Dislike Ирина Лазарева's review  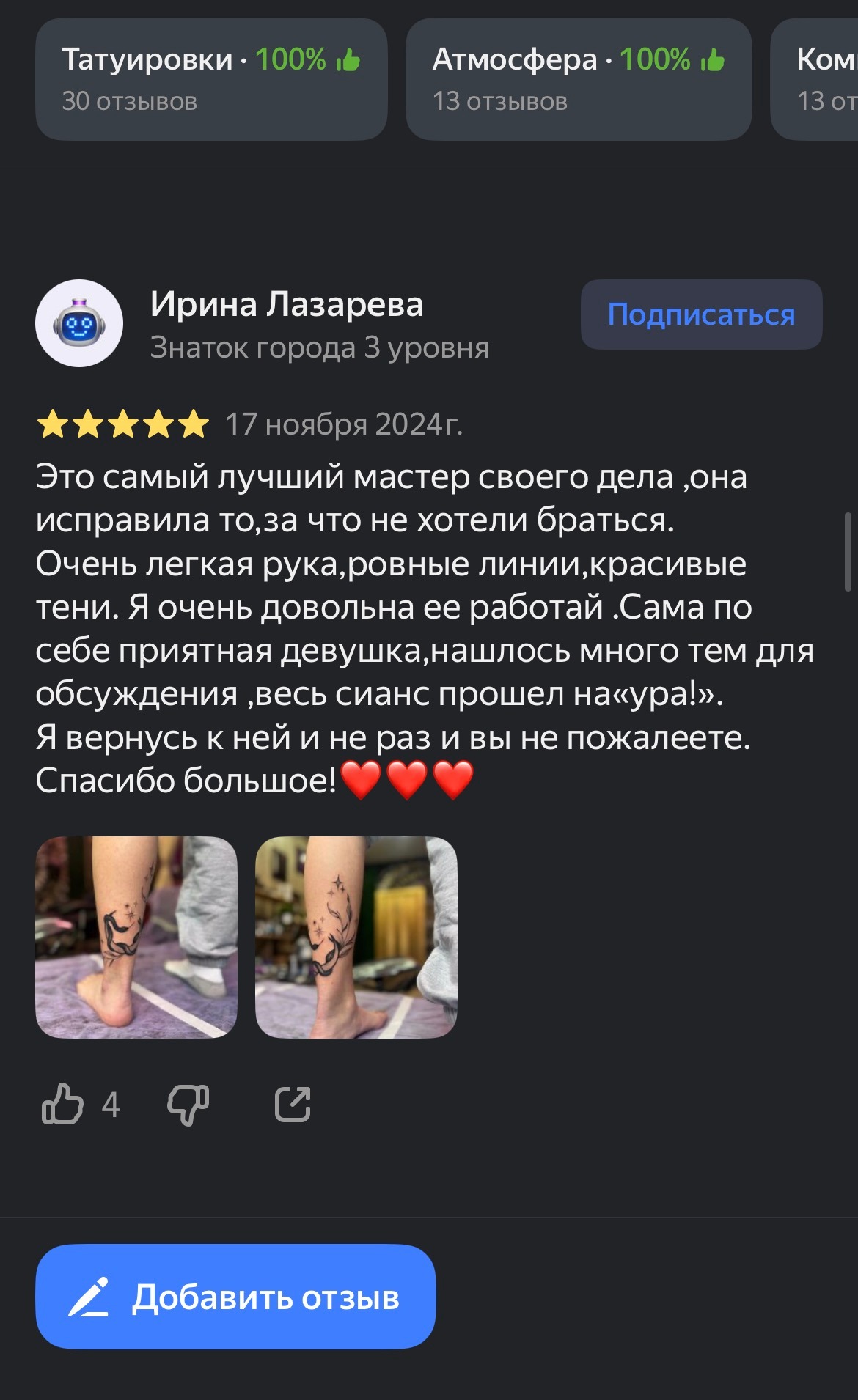[188, 1104]
